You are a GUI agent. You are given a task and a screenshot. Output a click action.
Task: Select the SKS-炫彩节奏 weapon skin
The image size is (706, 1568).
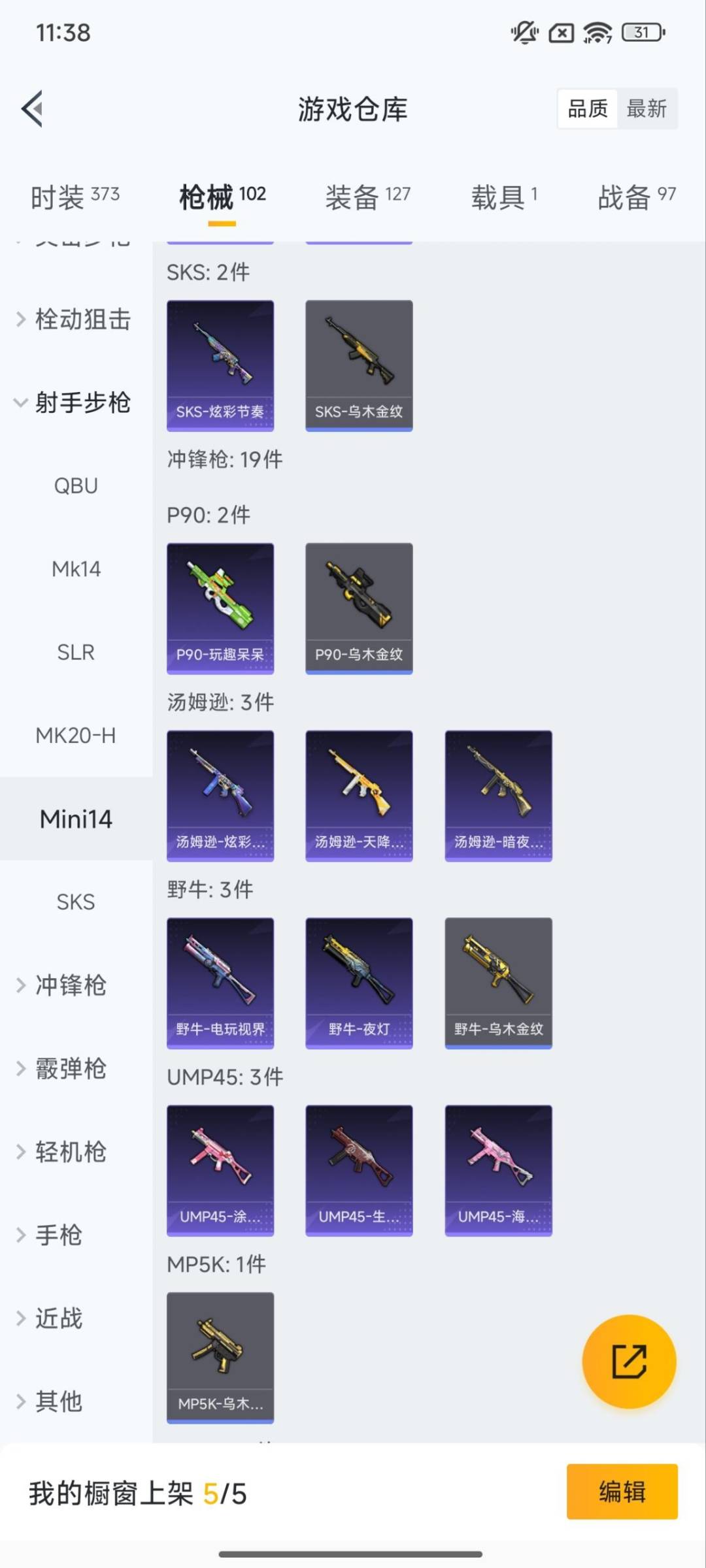coord(220,366)
